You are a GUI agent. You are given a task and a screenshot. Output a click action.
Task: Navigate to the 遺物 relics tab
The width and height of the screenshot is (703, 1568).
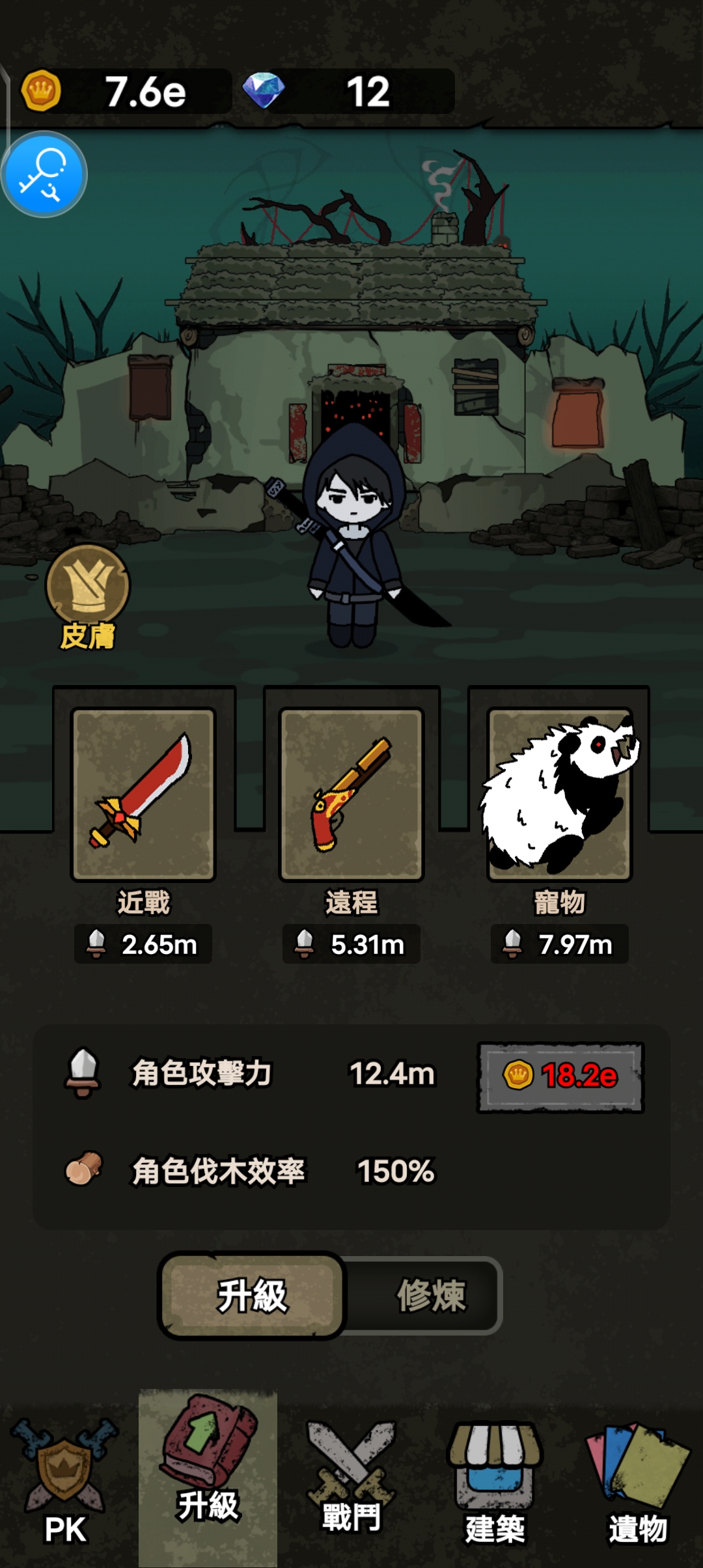pos(637,1479)
